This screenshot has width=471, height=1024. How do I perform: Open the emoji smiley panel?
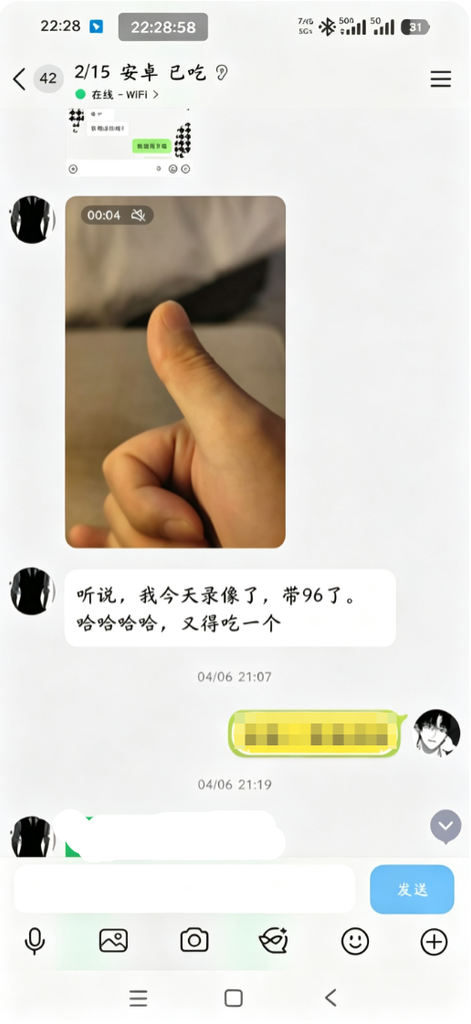click(355, 942)
